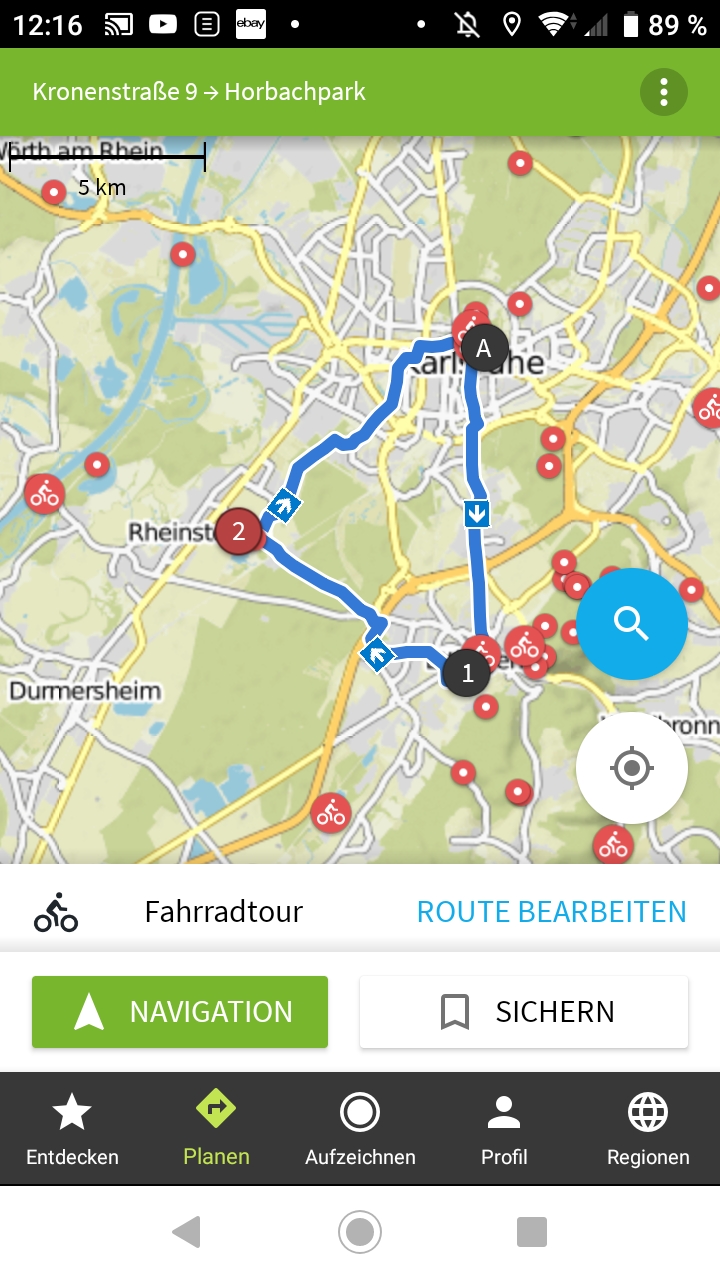Open the overflow menu in the header
This screenshot has width=720, height=1280.
click(x=664, y=93)
